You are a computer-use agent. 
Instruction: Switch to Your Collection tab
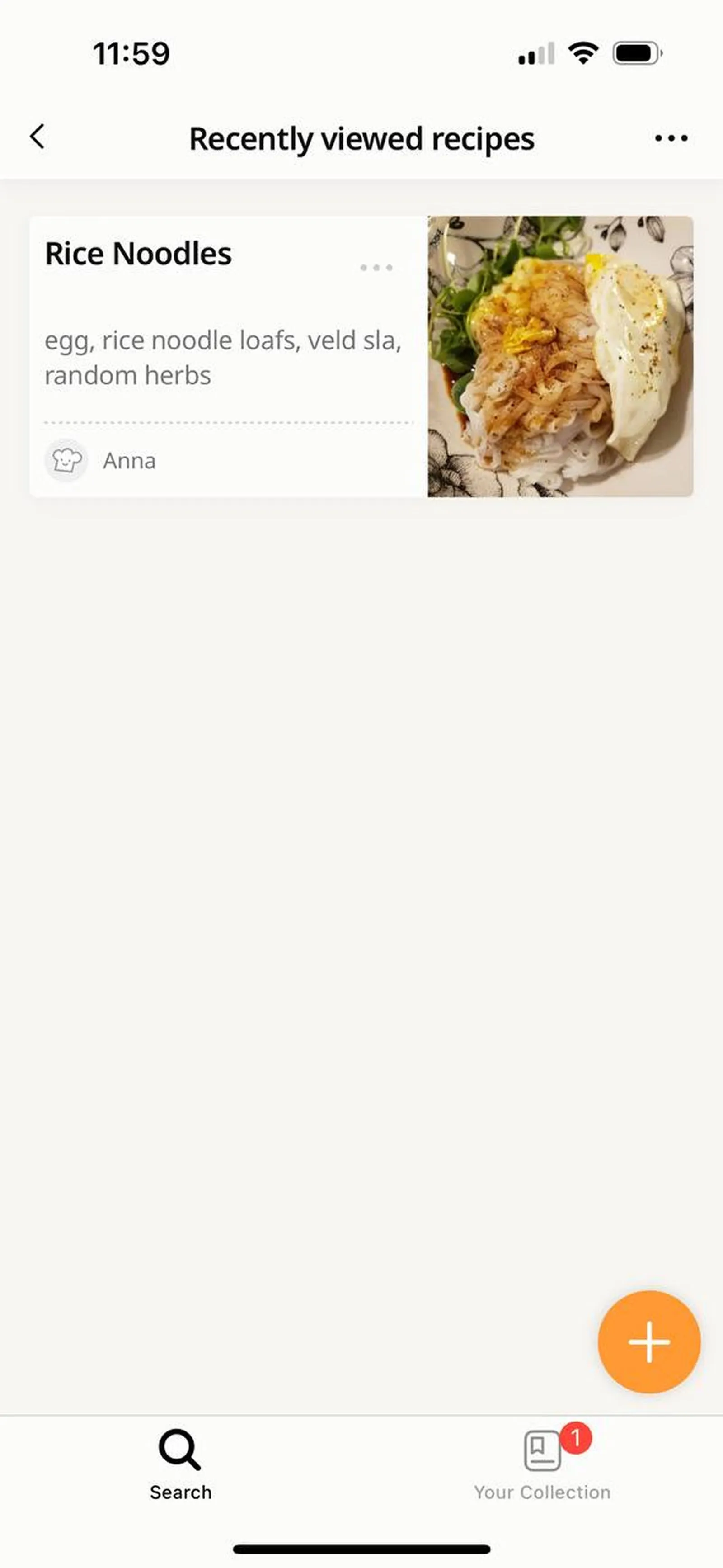542,1464
